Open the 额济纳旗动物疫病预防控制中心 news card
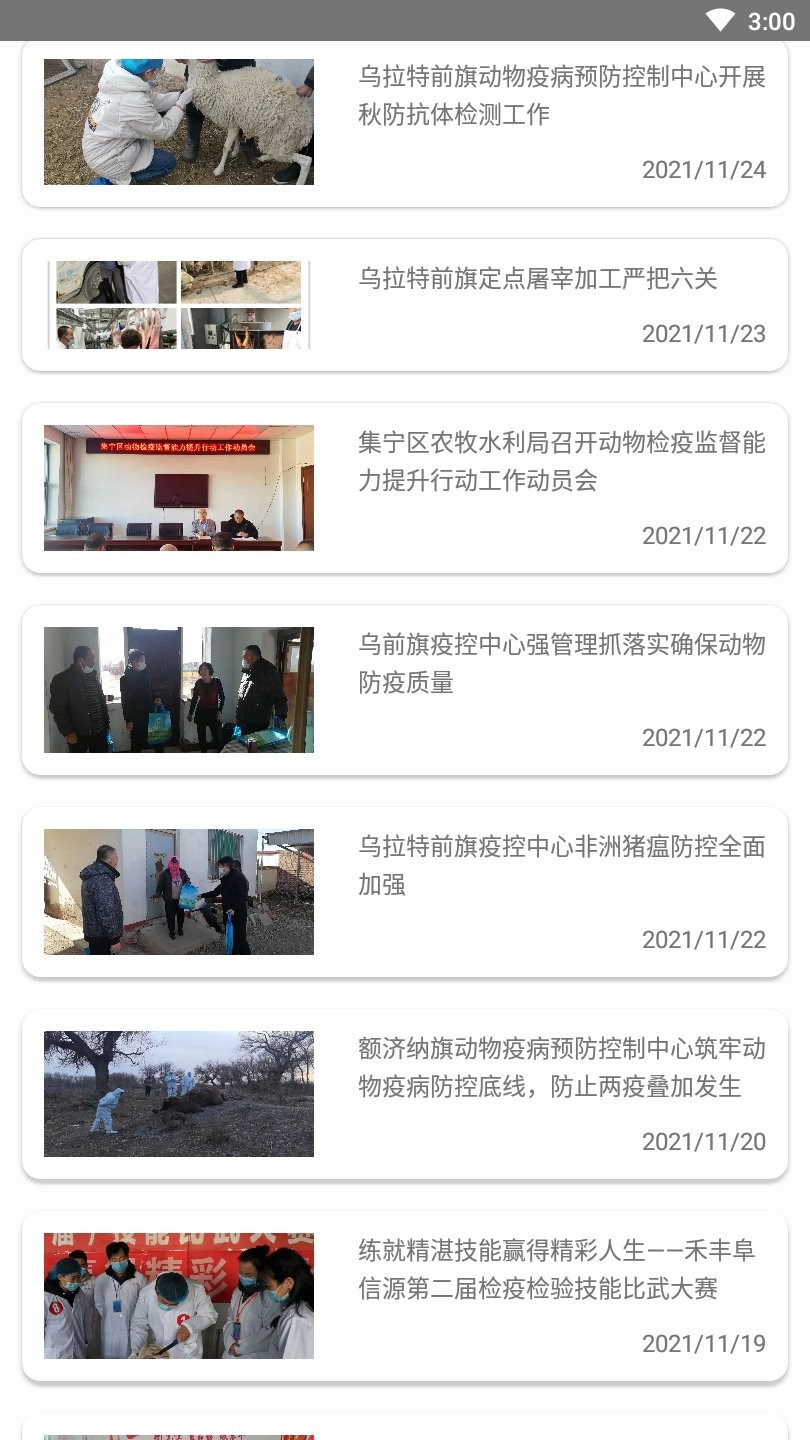 (561, 1068)
